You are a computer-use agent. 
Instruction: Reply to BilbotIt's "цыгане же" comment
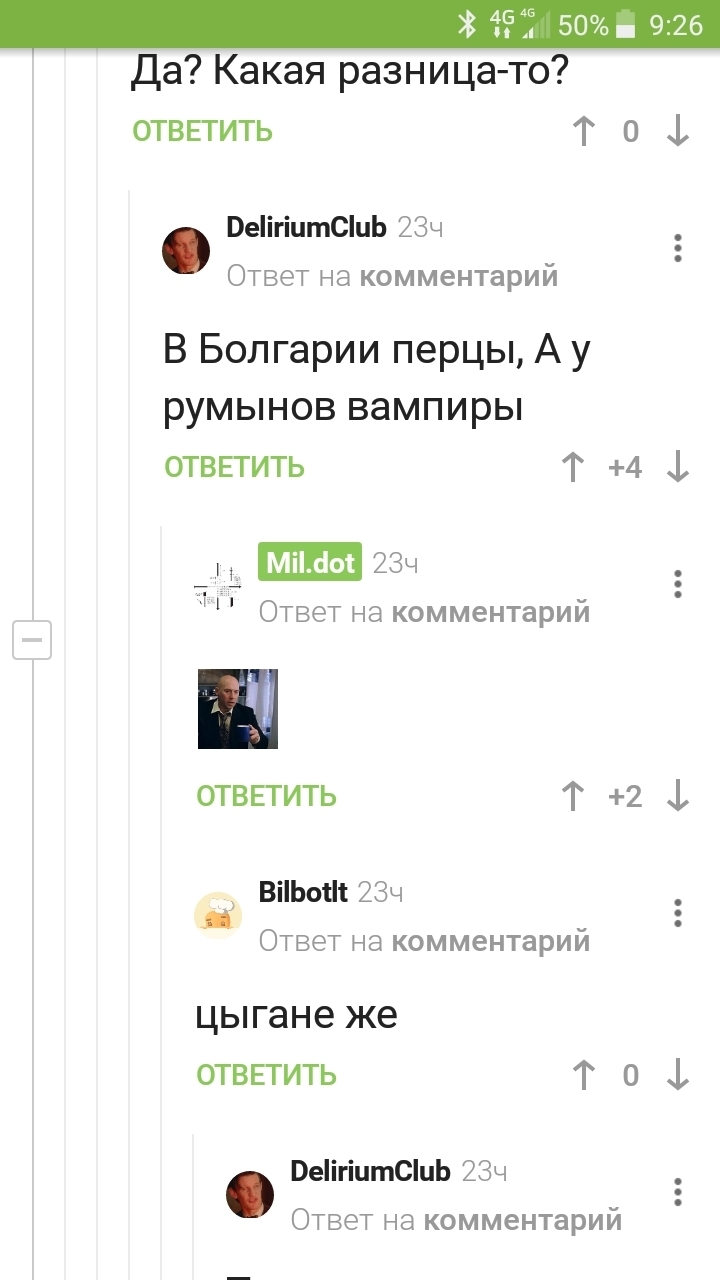point(266,1075)
